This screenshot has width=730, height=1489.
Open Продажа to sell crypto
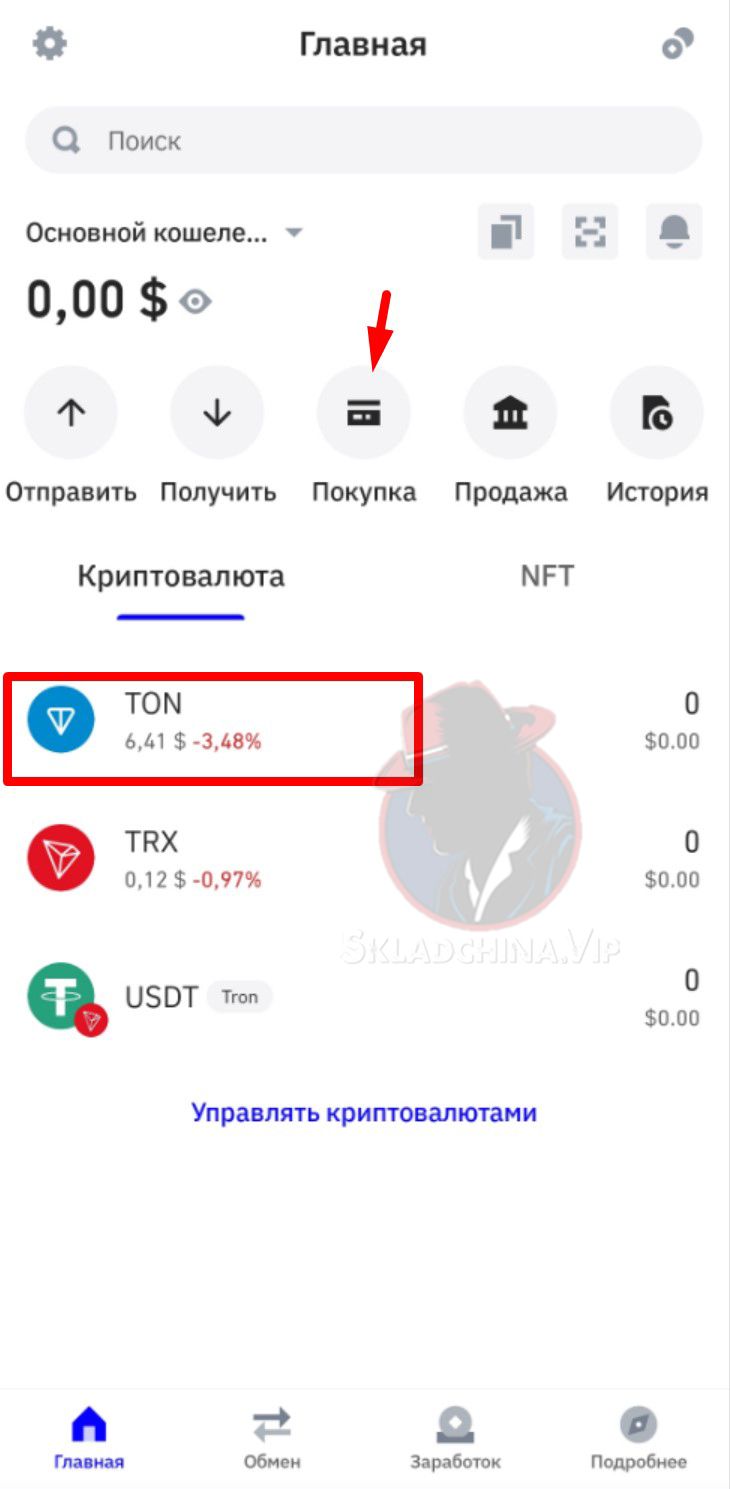[510, 413]
